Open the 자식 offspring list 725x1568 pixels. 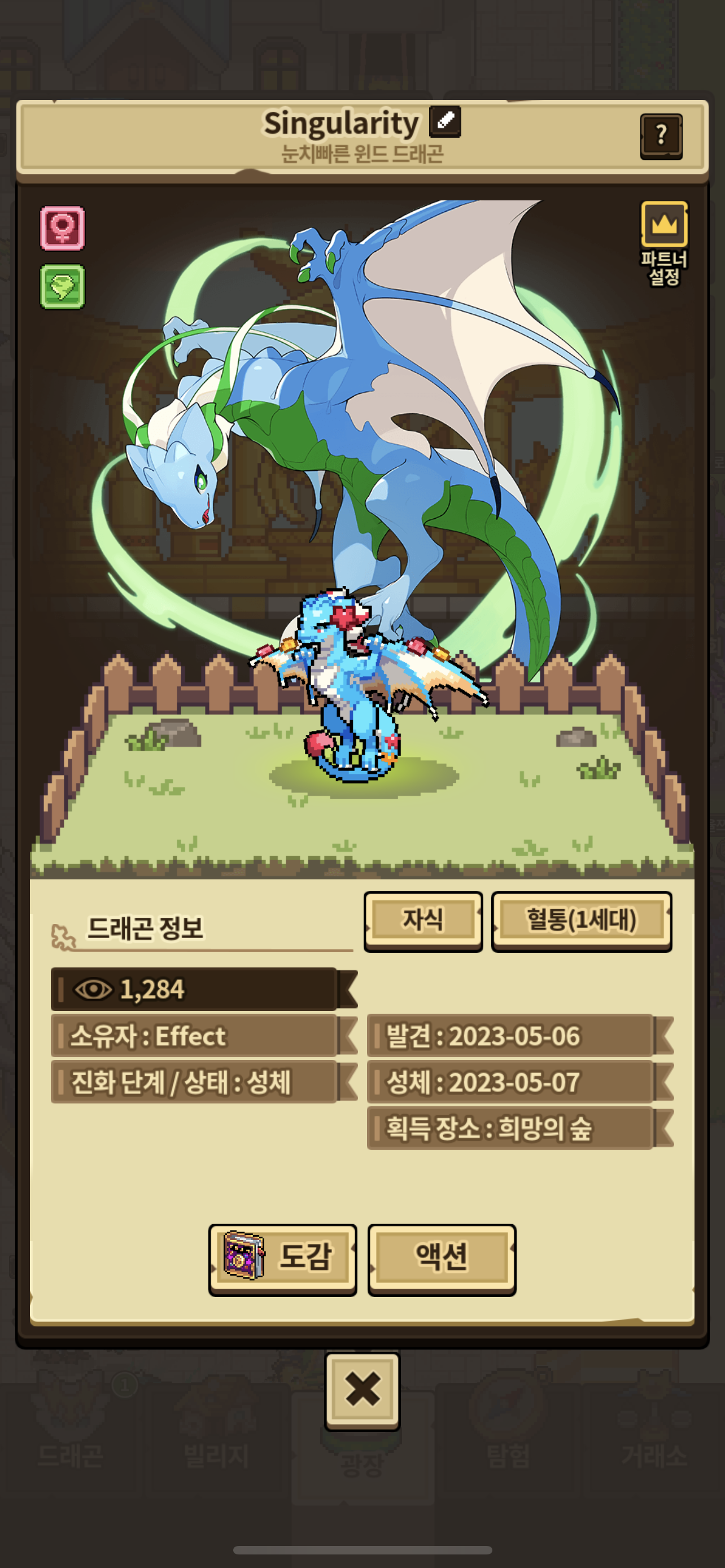pyautogui.click(x=423, y=919)
